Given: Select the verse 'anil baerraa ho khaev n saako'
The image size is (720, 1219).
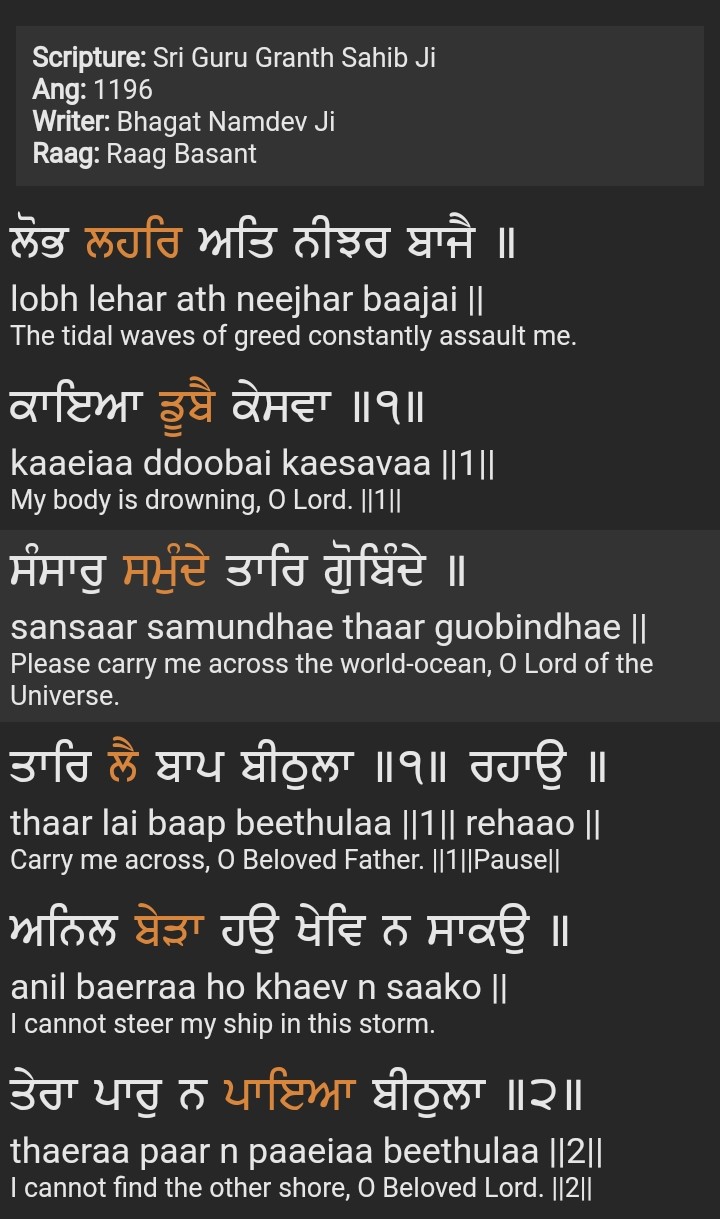Looking at the screenshot, I should click(260, 987).
